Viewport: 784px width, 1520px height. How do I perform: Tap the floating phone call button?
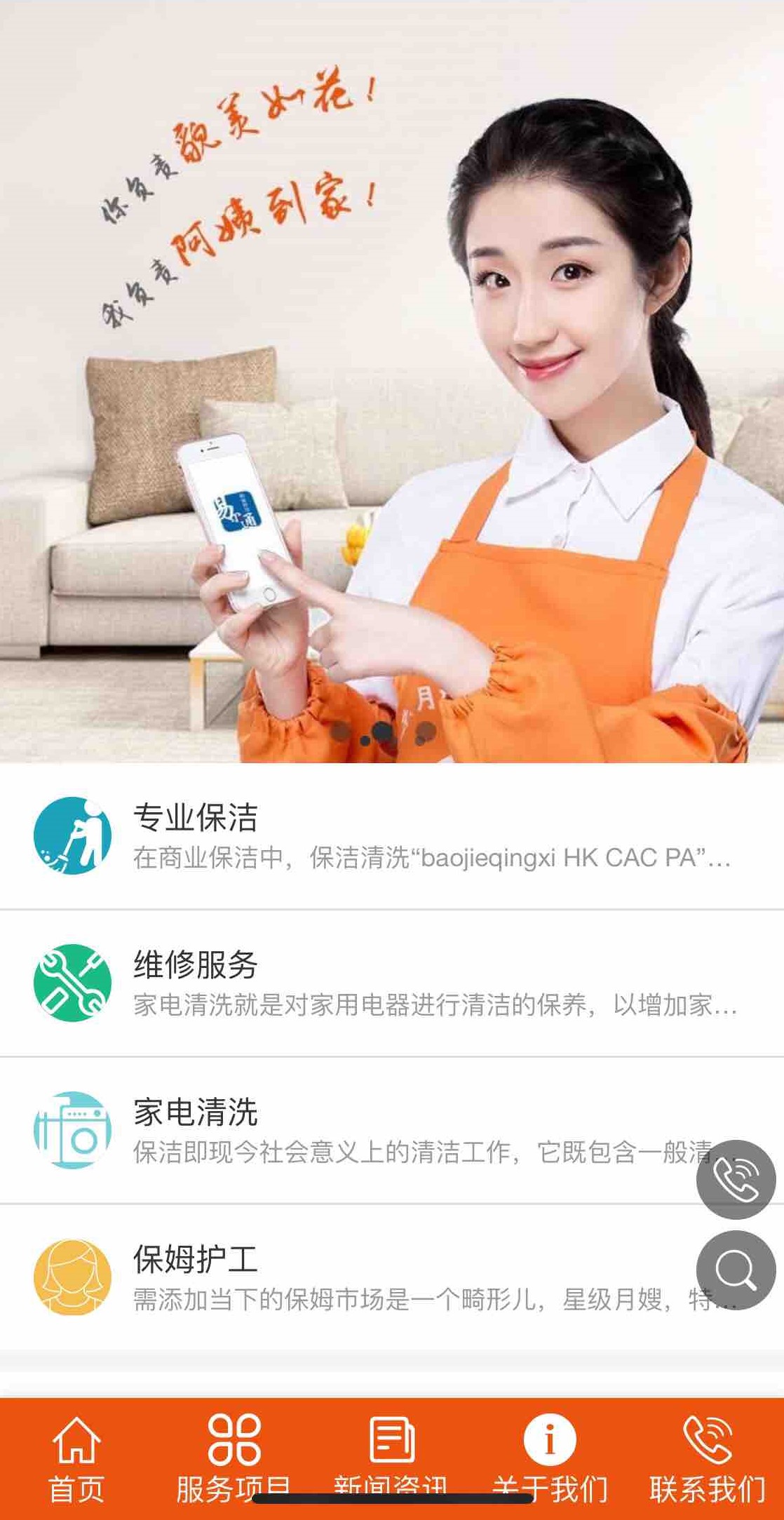click(x=736, y=1179)
